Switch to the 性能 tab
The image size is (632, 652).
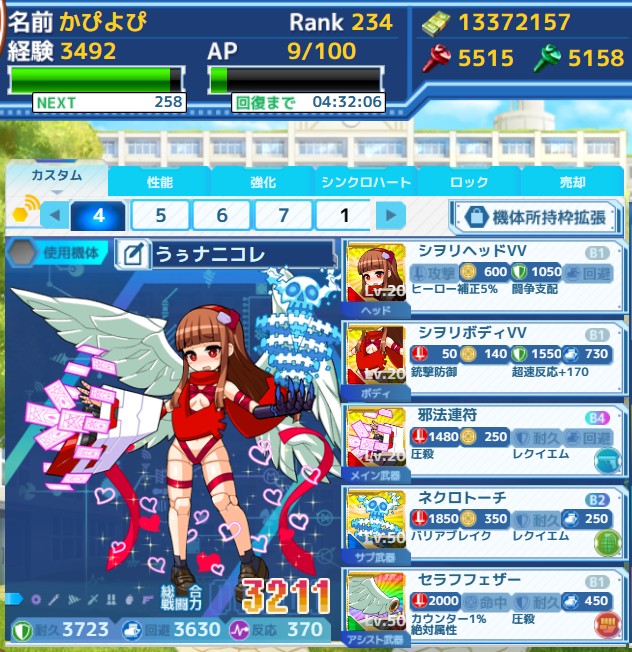(x=160, y=182)
